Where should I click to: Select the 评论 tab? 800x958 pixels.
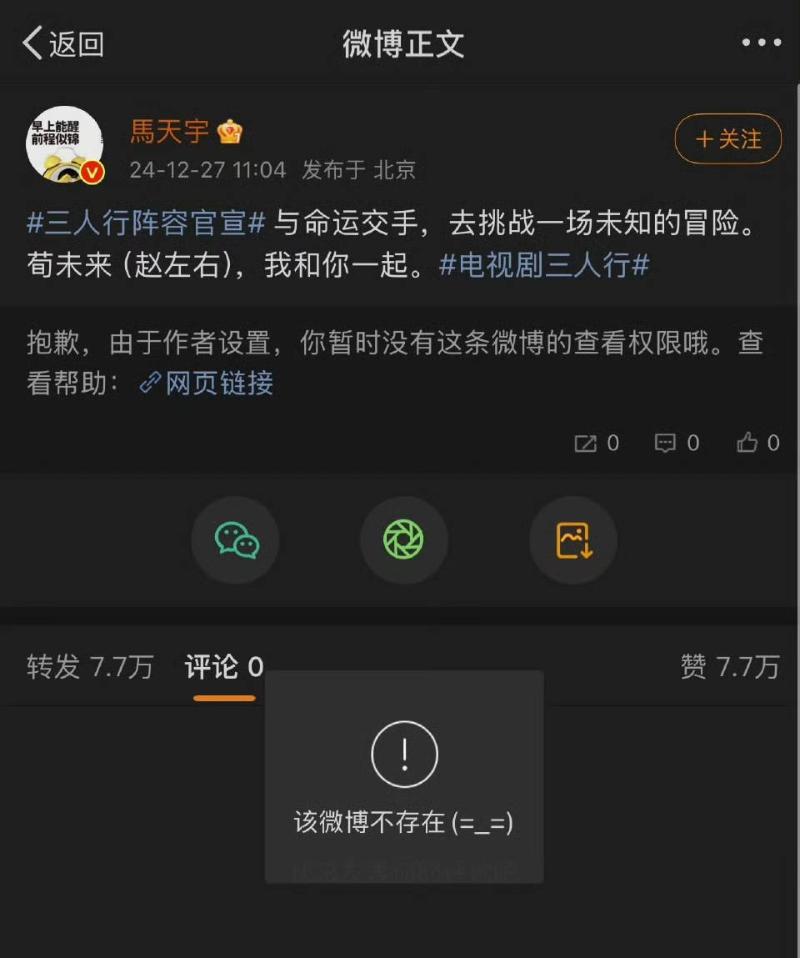pos(224,667)
